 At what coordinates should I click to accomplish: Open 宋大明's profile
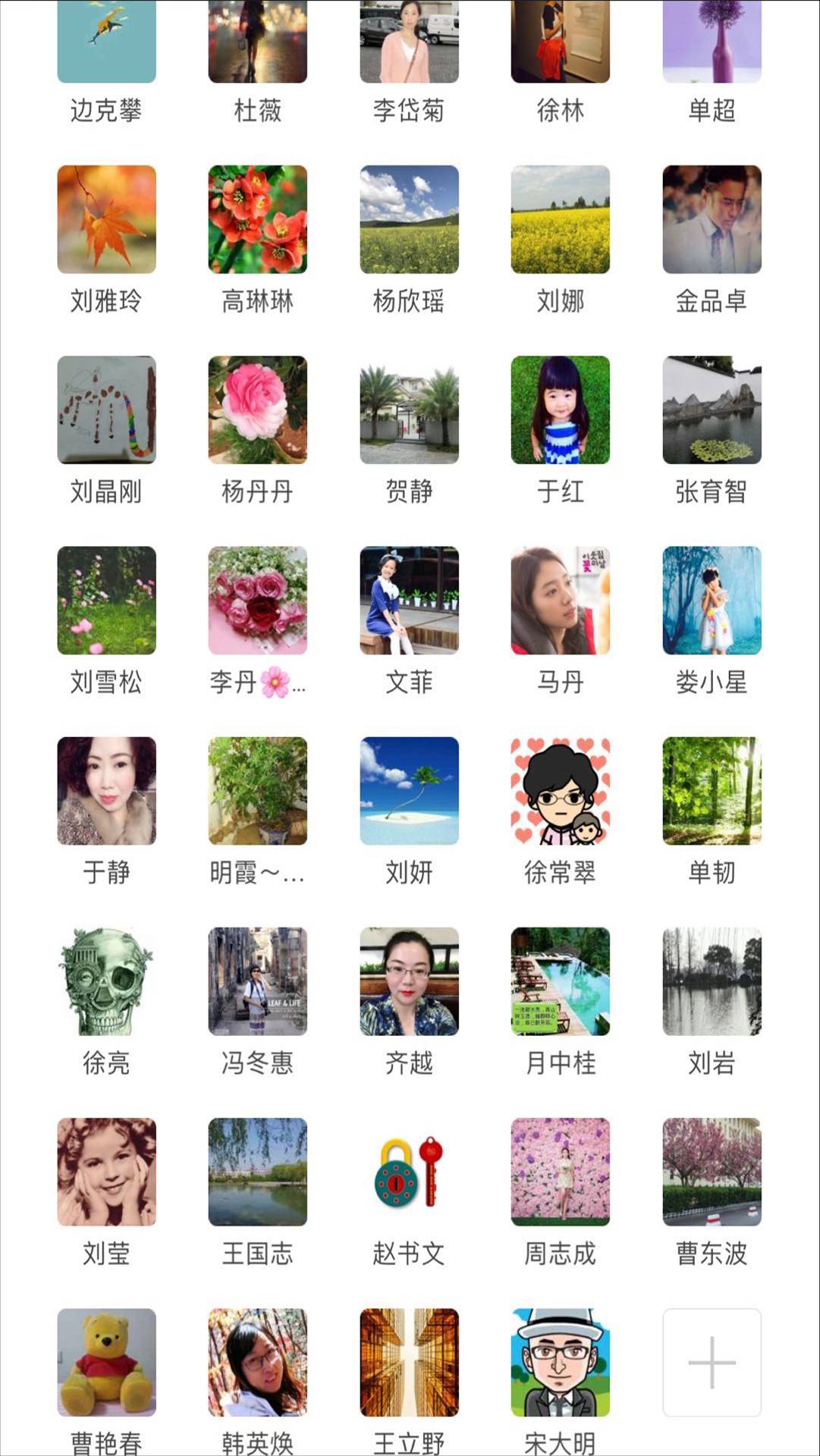coord(560,1362)
